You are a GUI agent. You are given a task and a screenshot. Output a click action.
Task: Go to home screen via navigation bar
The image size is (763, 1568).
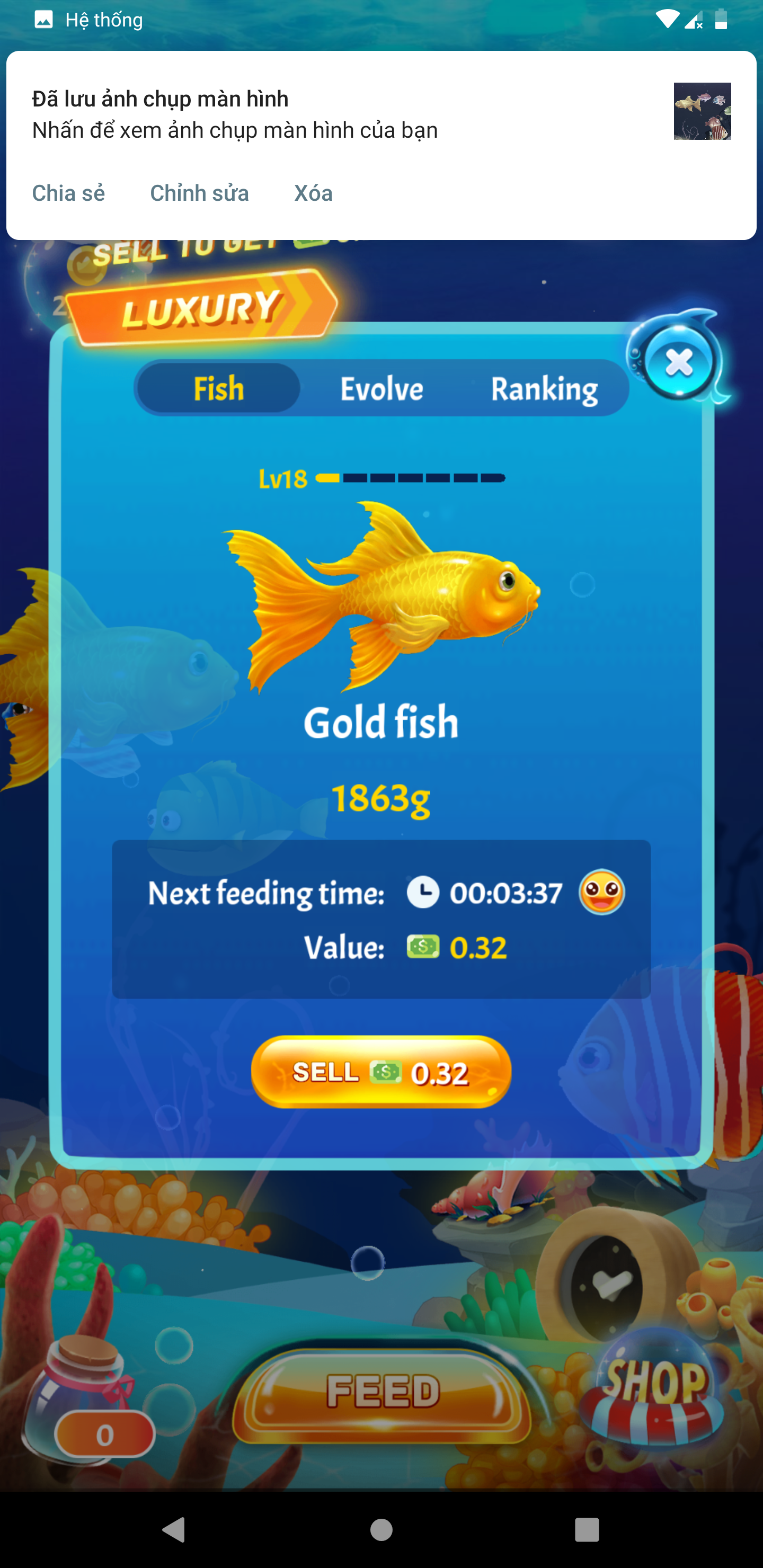381,1529
